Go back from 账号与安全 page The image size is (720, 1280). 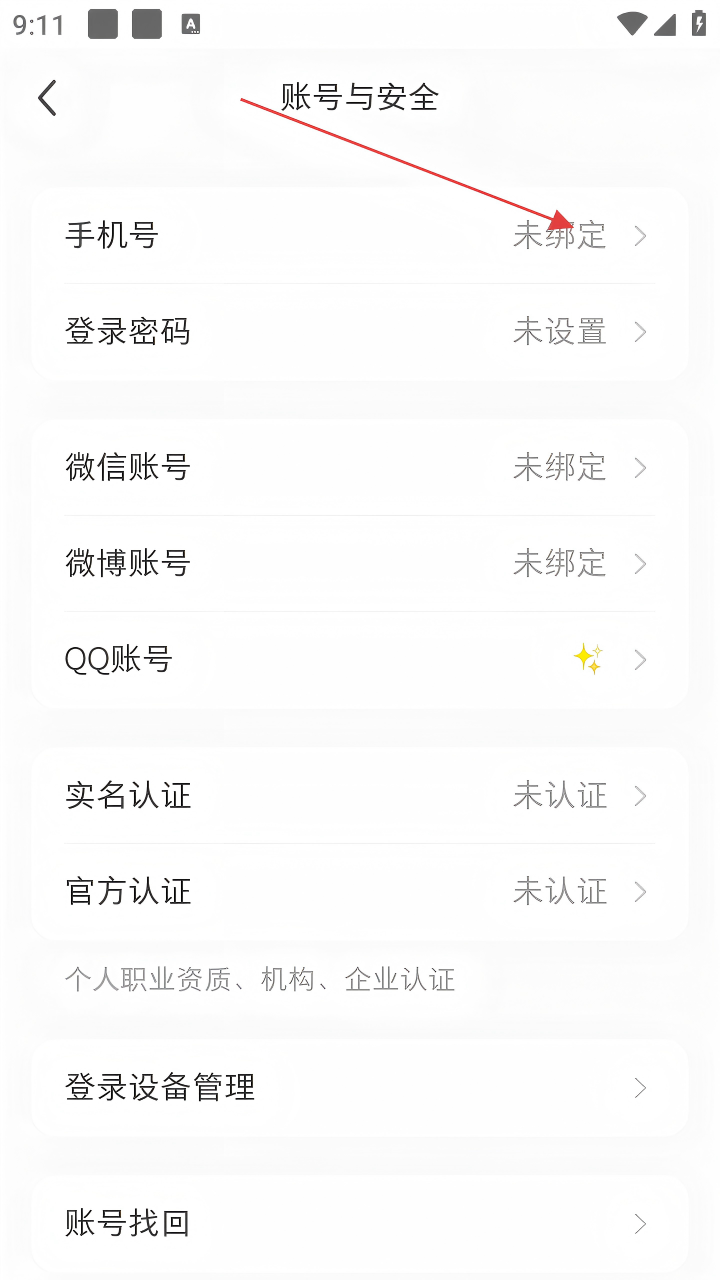pyautogui.click(x=47, y=98)
